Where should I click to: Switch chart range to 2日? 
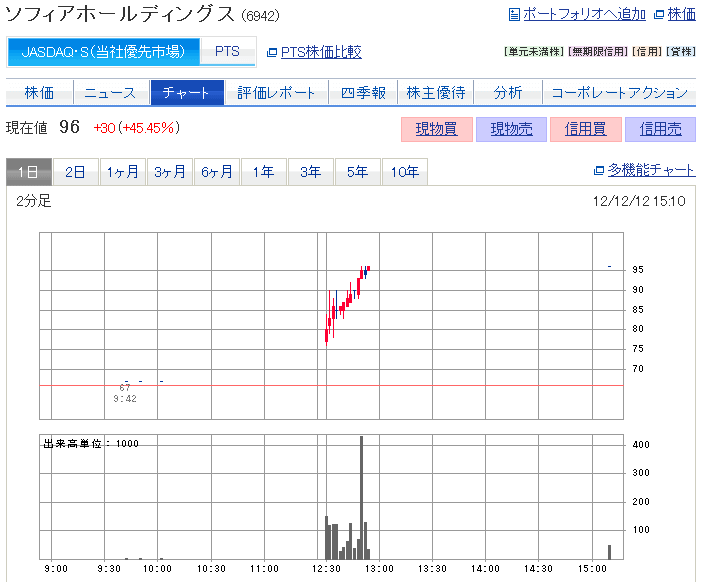(x=75, y=172)
